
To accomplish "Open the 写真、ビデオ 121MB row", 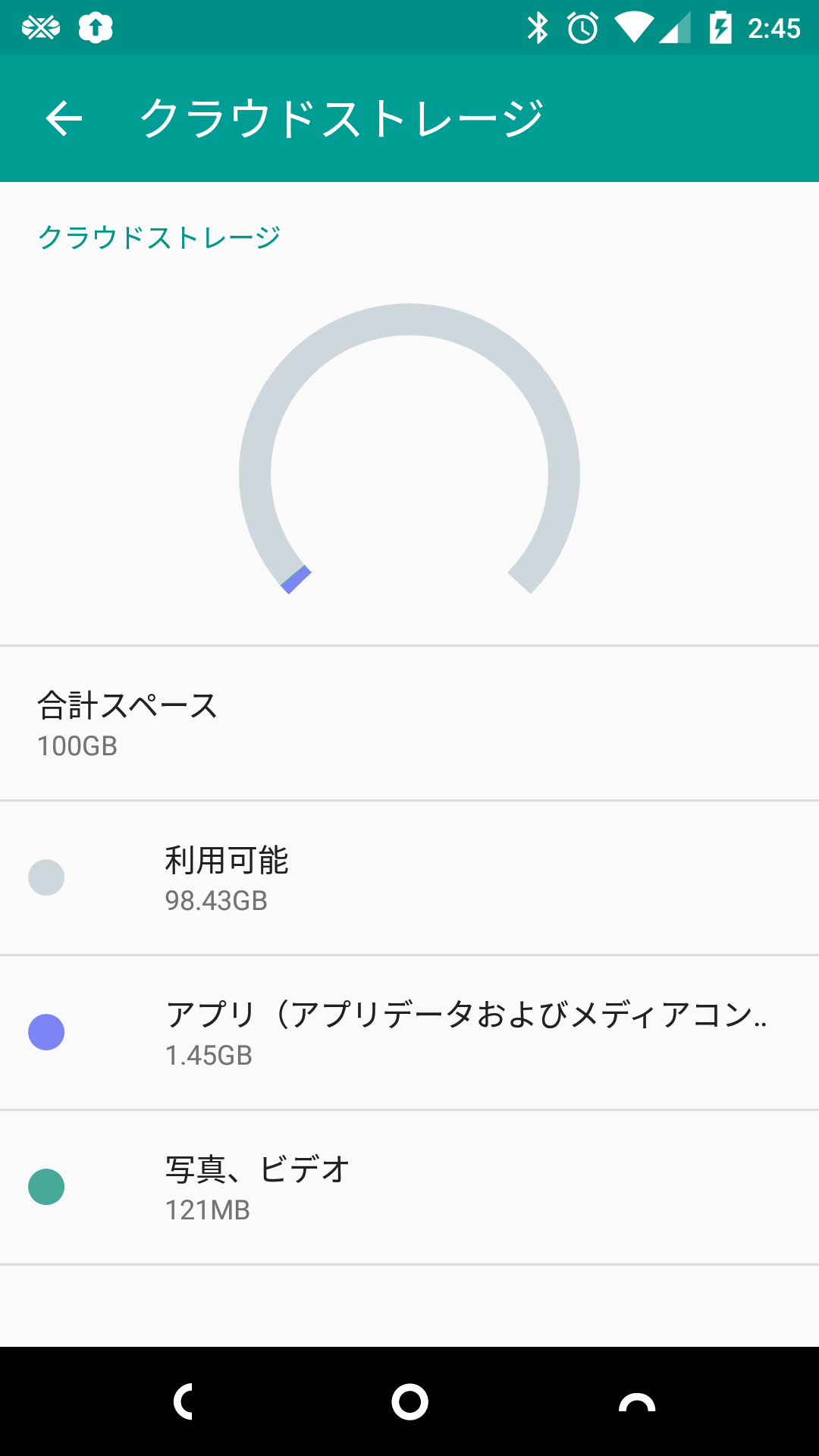I will pyautogui.click(x=409, y=1188).
